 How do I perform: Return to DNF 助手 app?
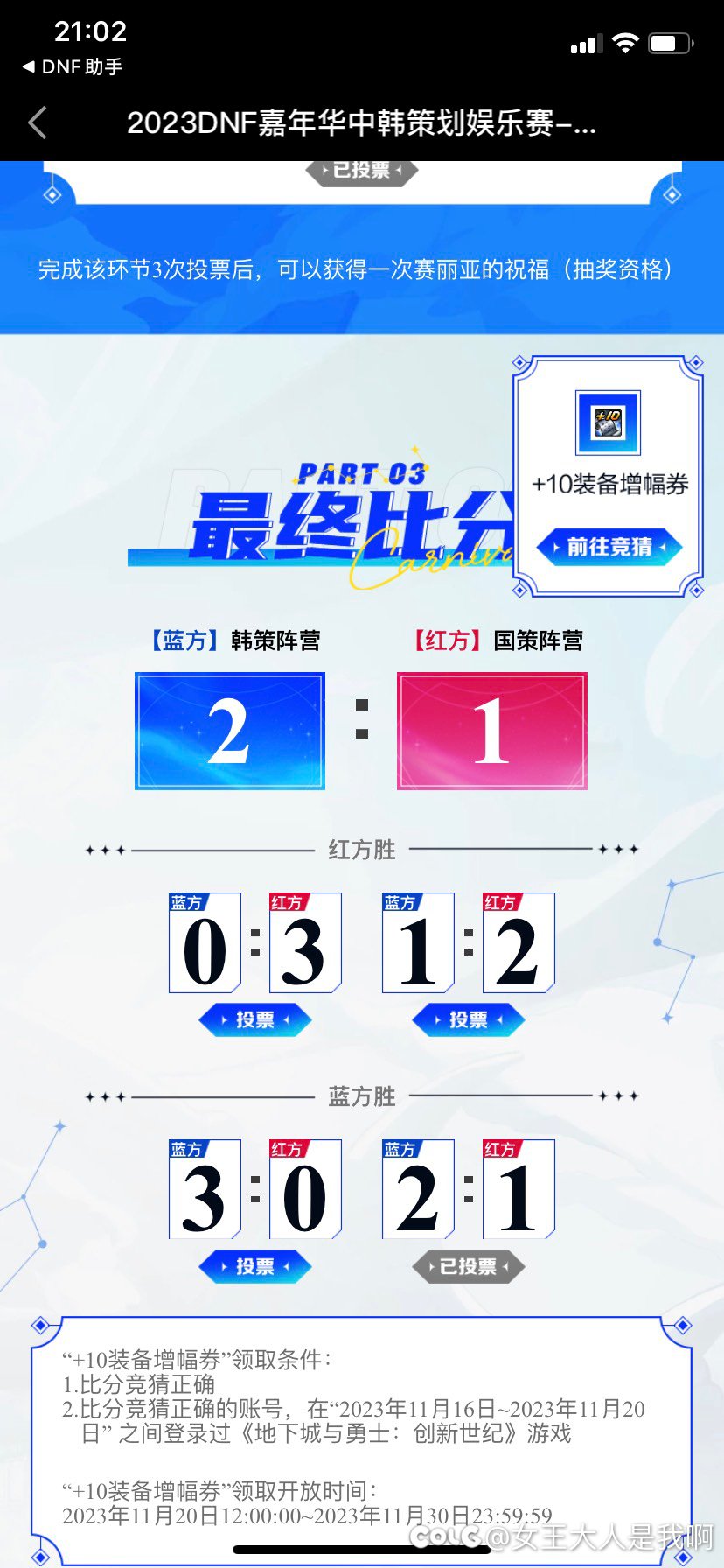[73, 66]
